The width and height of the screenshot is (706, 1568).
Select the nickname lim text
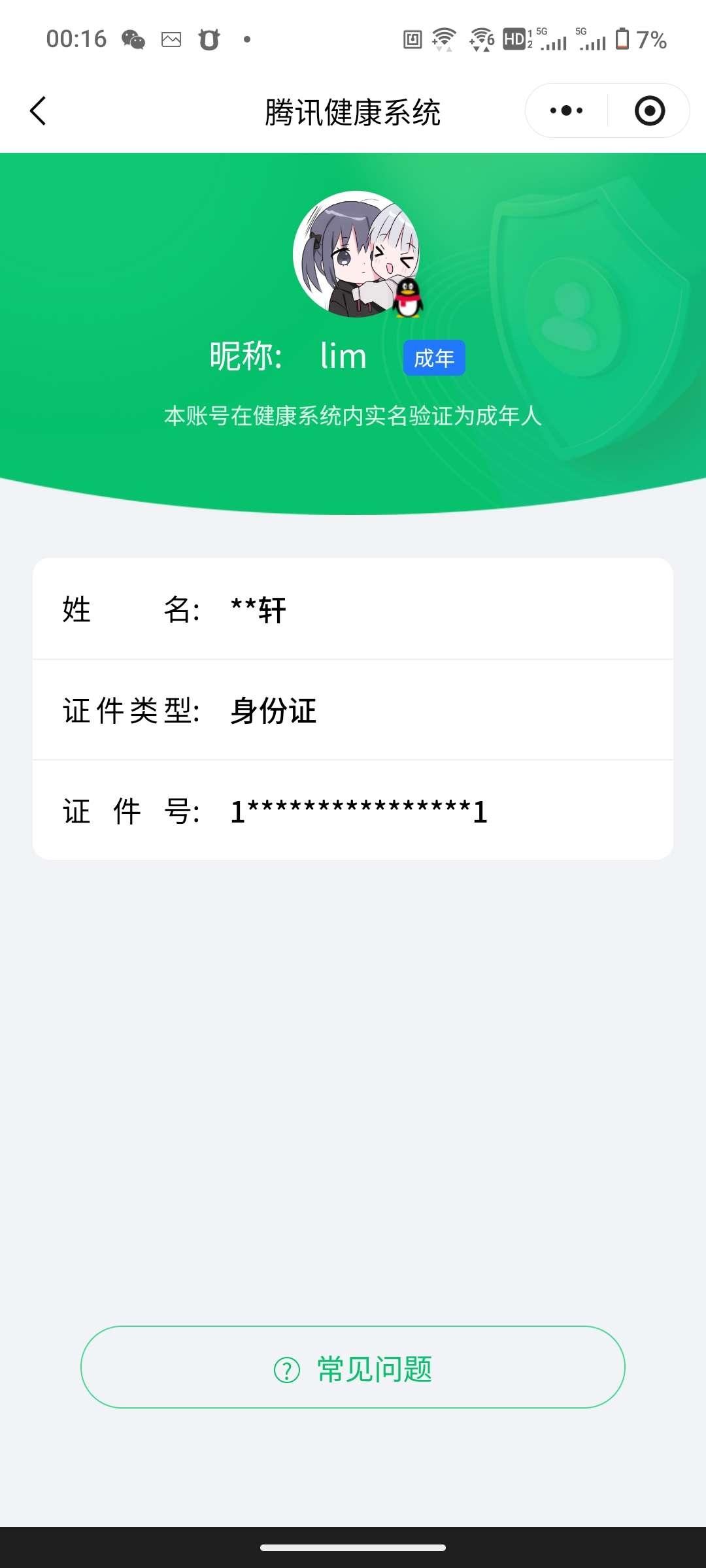coord(343,356)
